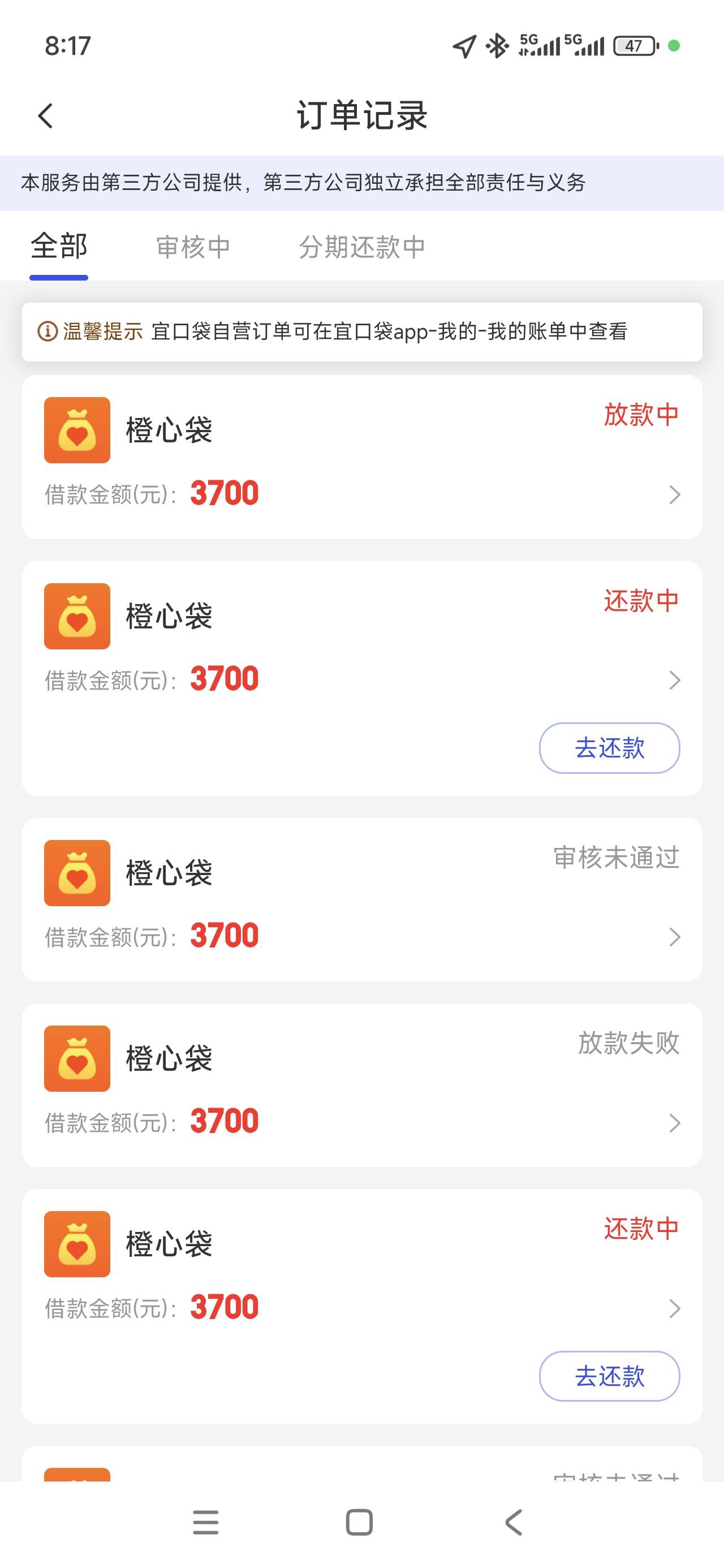
Task: Go back using the top-left arrow
Action: pos(46,115)
